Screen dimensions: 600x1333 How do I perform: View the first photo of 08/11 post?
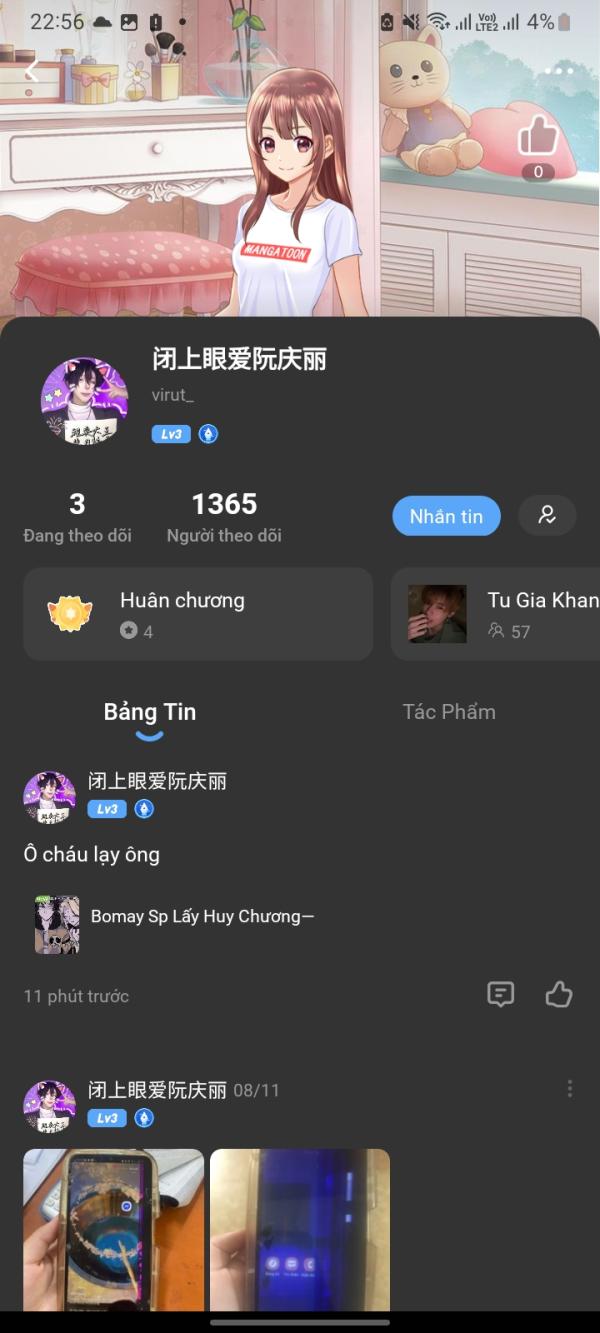click(114, 1229)
